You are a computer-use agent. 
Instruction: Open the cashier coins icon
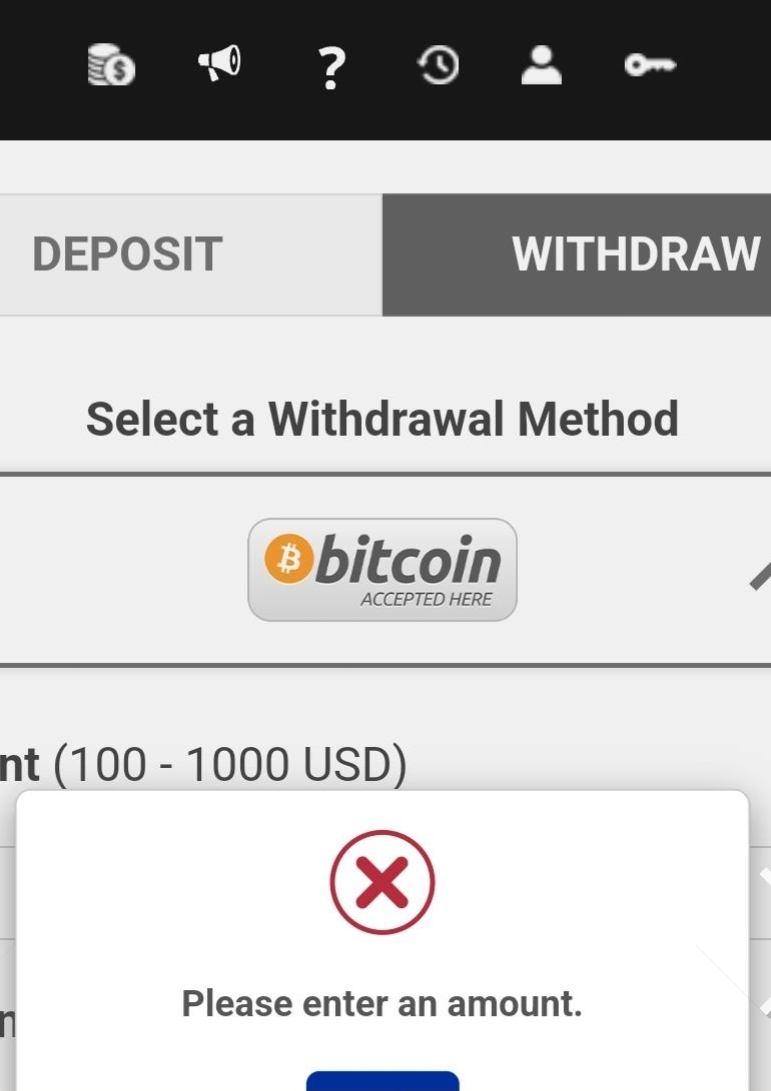[110, 66]
